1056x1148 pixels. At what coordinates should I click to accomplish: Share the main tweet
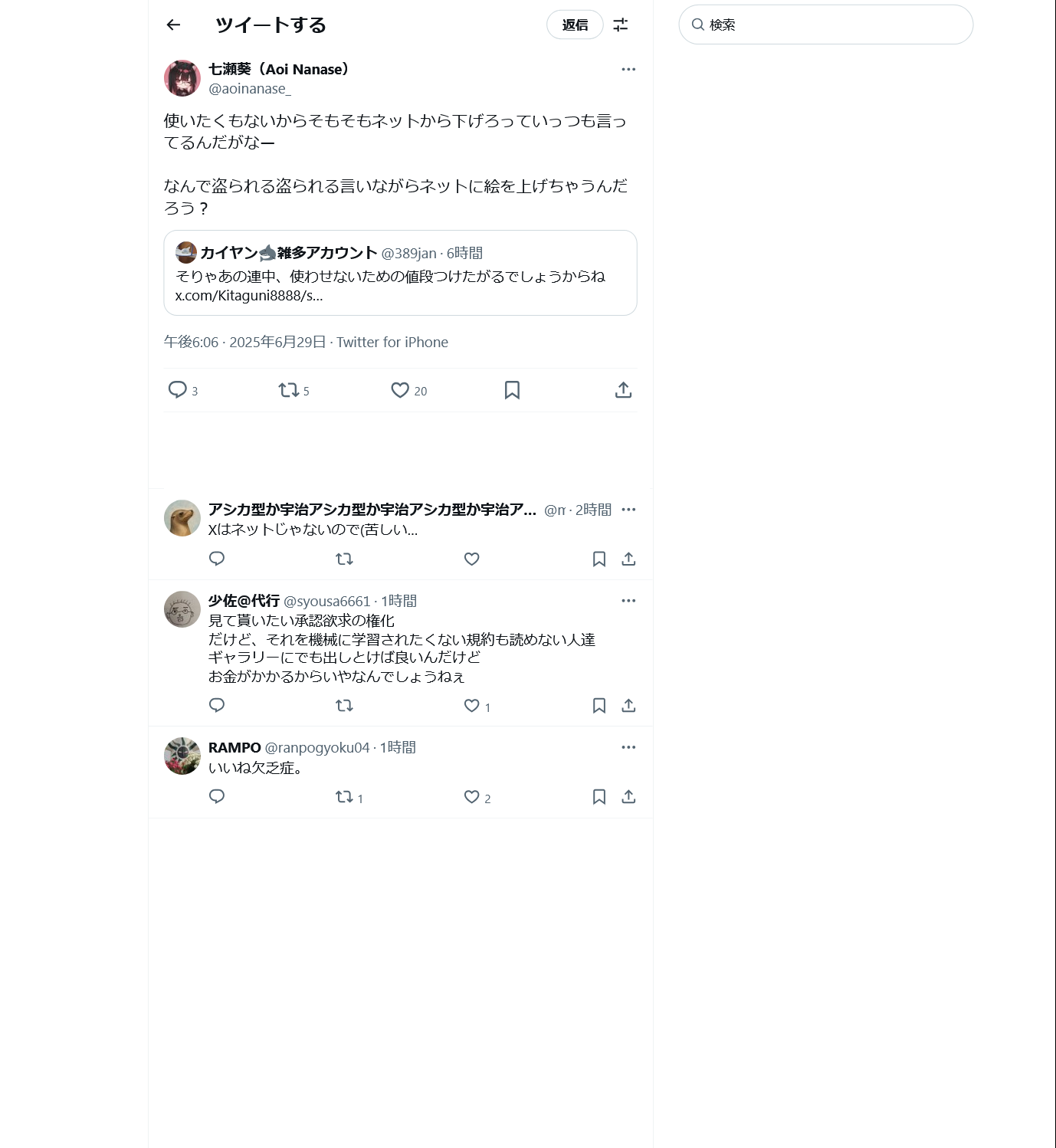623,390
